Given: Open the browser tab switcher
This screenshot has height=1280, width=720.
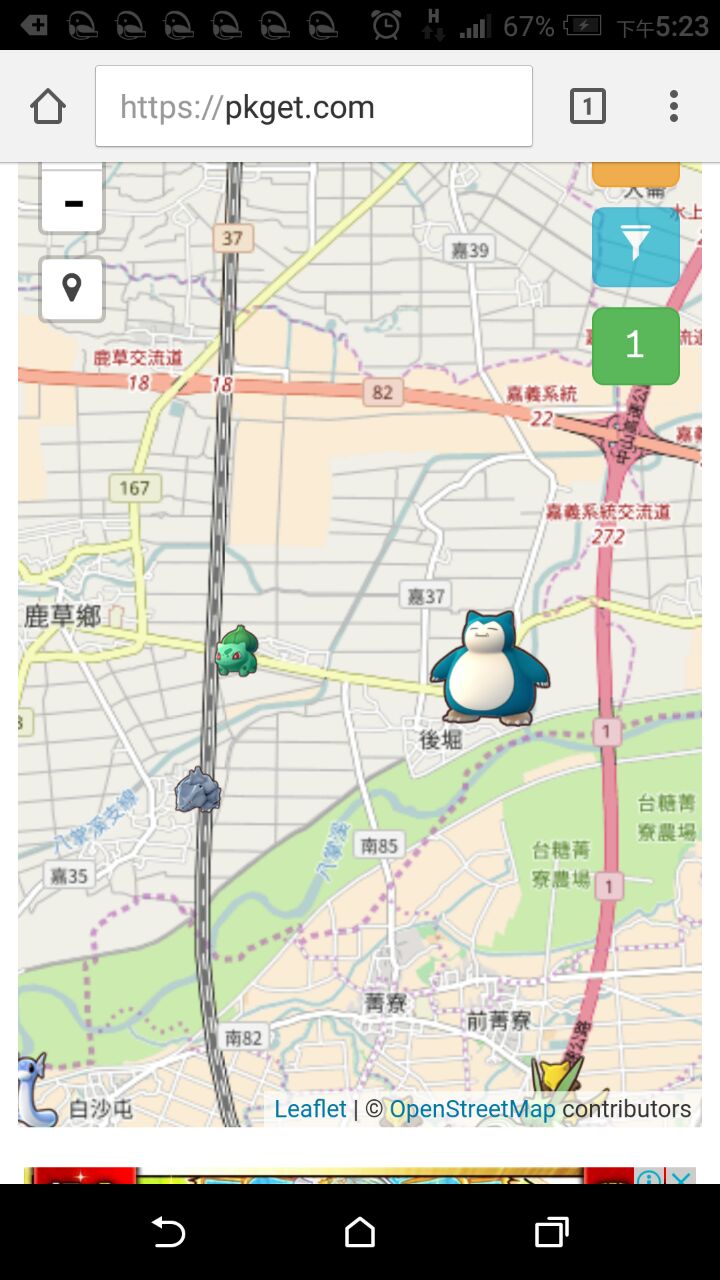Looking at the screenshot, I should pyautogui.click(x=587, y=106).
